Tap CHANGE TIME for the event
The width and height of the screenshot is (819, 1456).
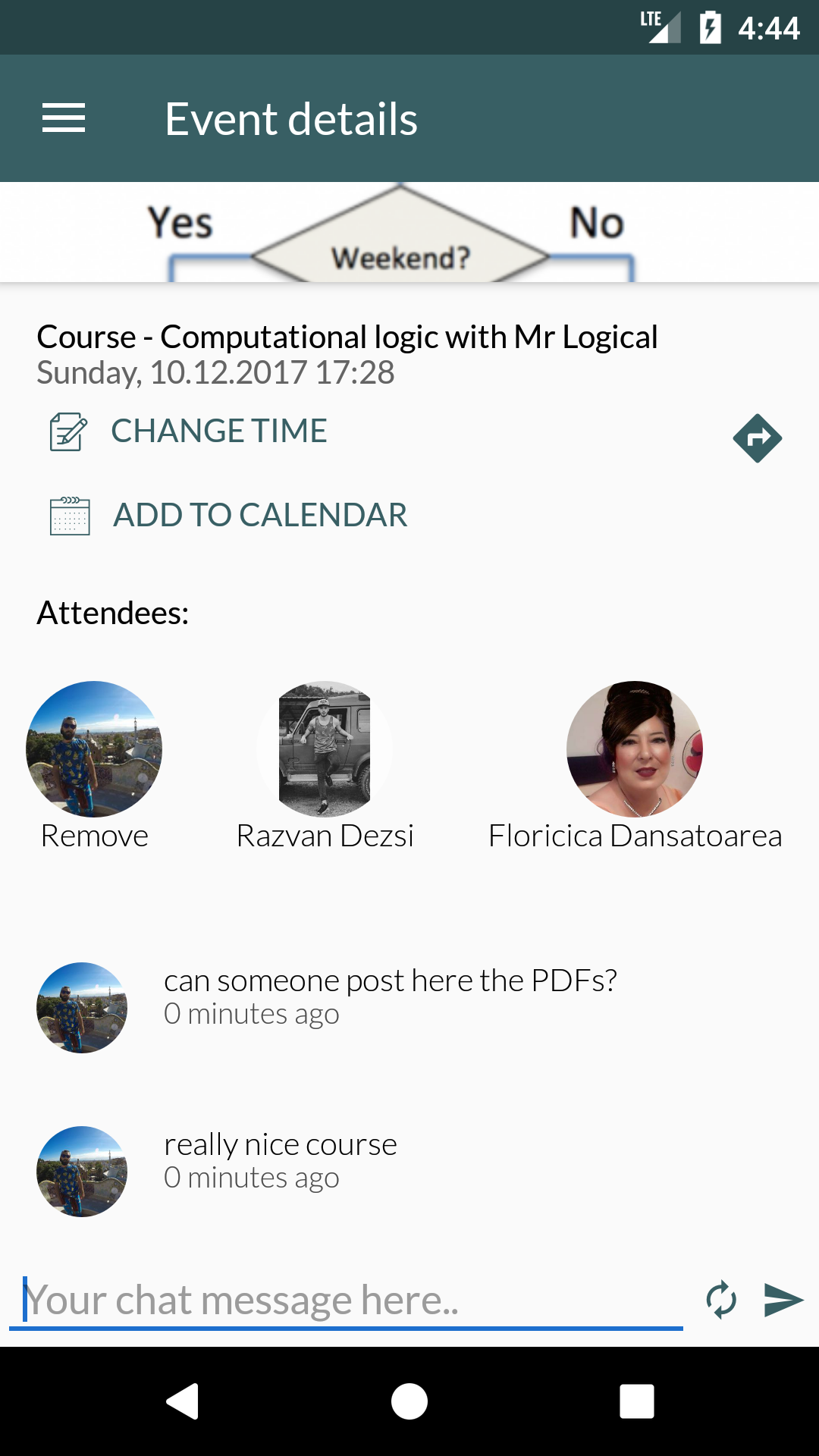(218, 431)
